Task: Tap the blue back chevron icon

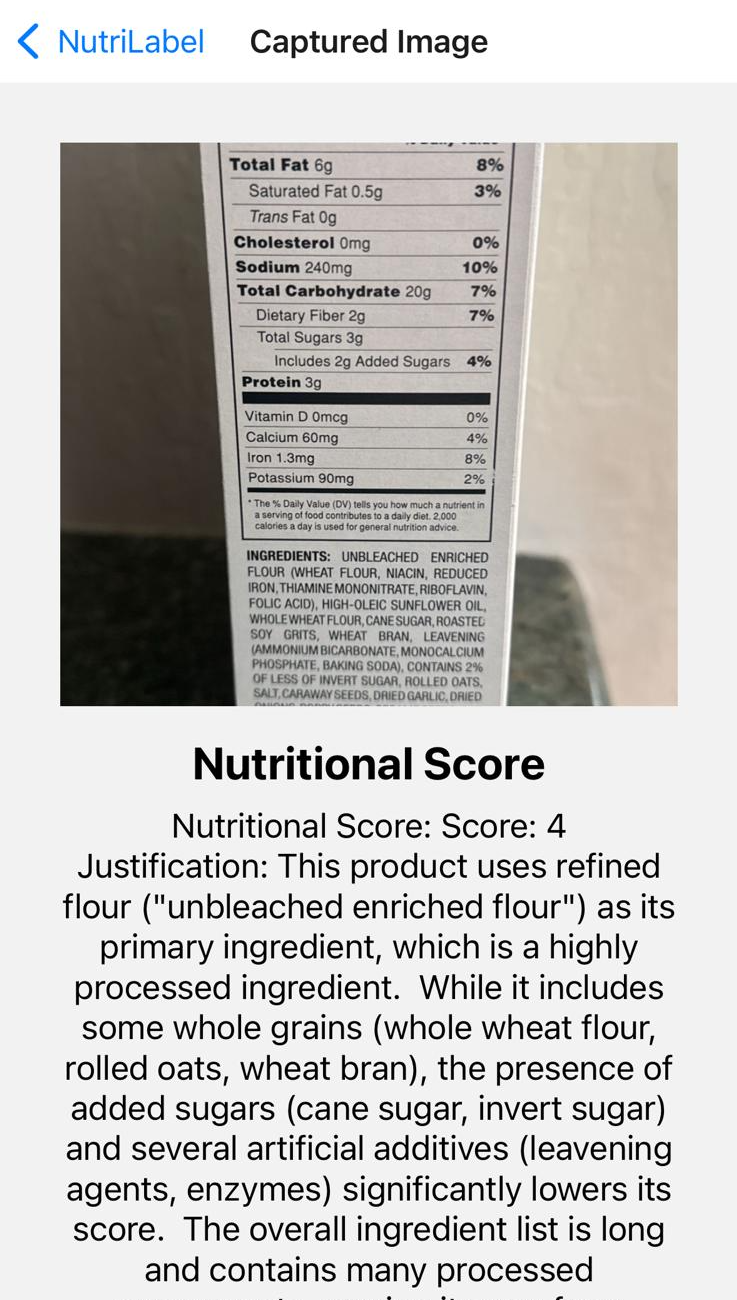Action: [26, 41]
